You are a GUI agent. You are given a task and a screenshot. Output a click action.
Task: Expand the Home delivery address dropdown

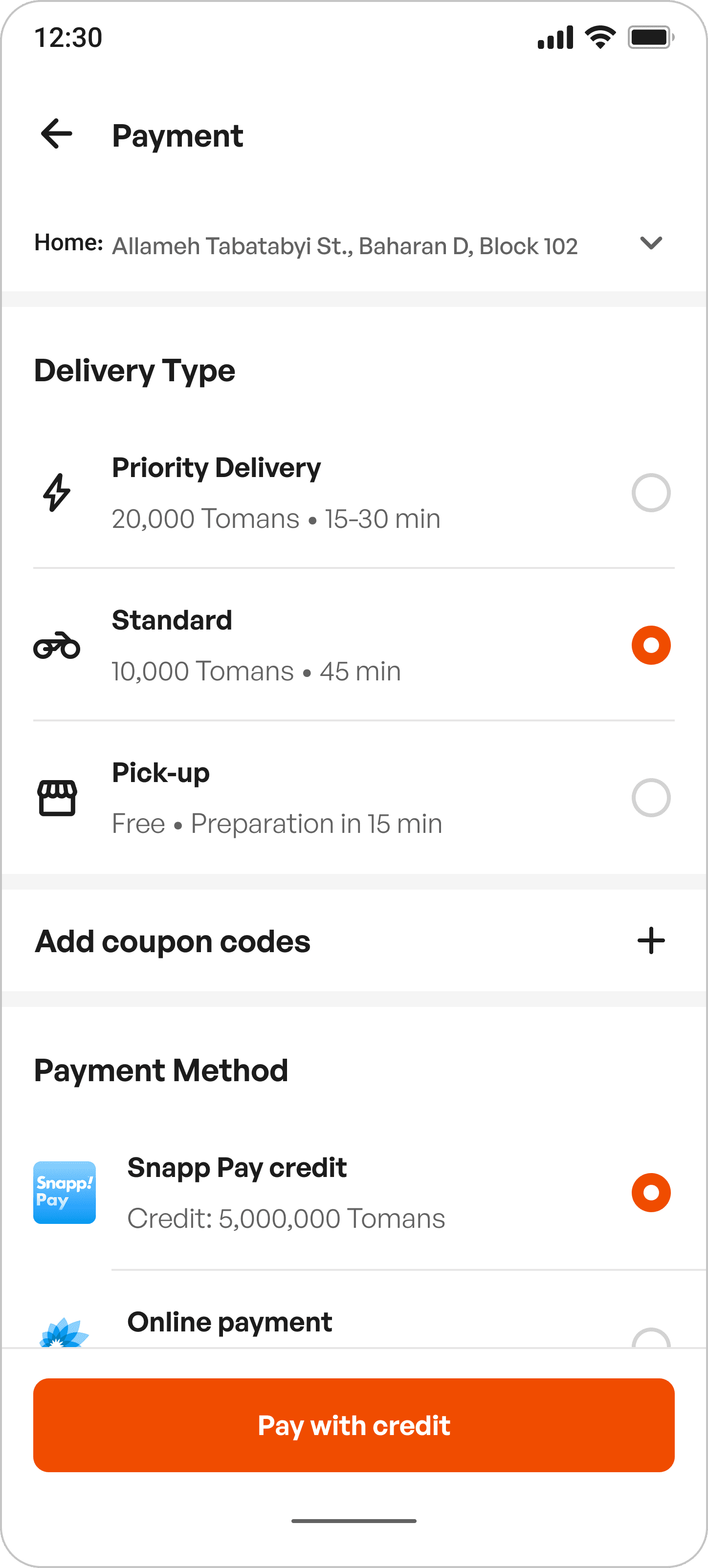click(x=651, y=243)
